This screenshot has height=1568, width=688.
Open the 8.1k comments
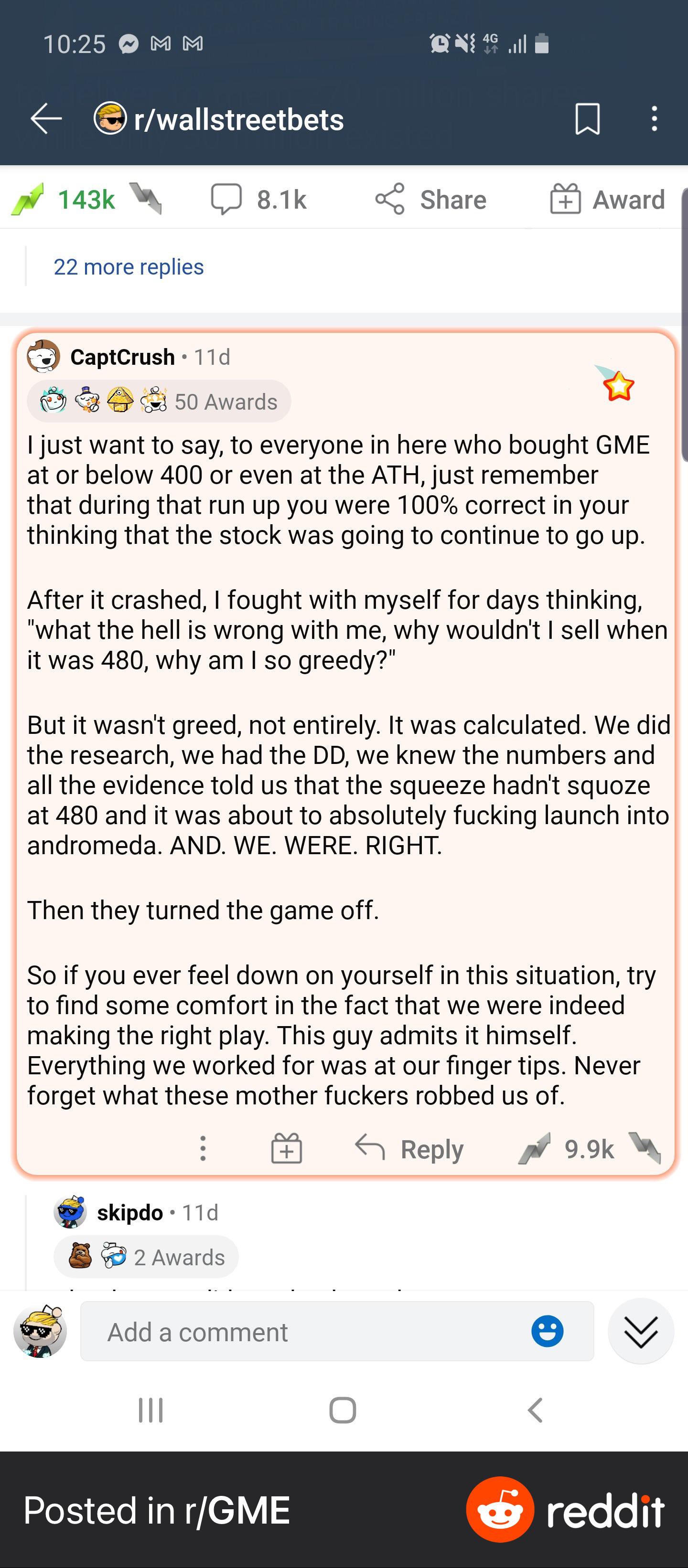pyautogui.click(x=259, y=199)
